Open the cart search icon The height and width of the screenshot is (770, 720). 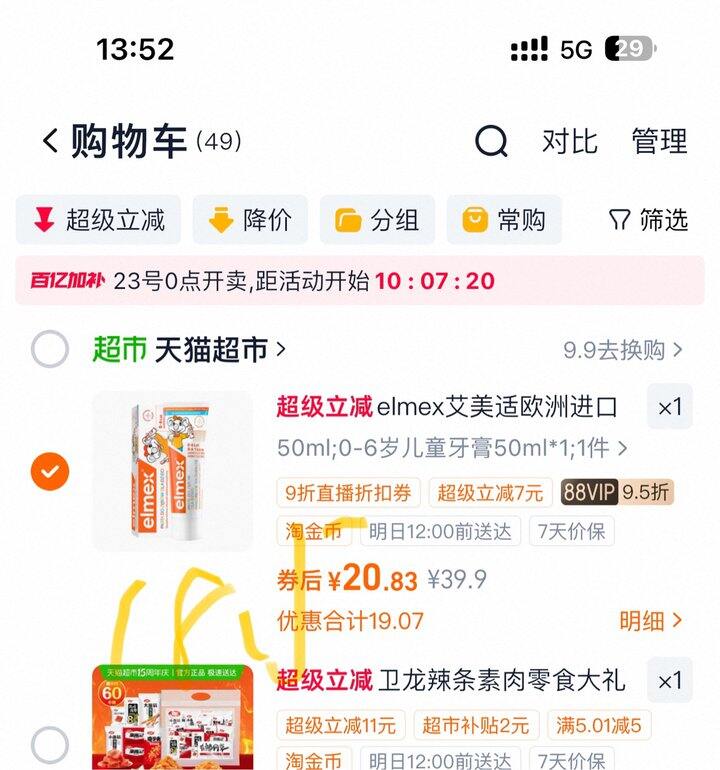(491, 142)
